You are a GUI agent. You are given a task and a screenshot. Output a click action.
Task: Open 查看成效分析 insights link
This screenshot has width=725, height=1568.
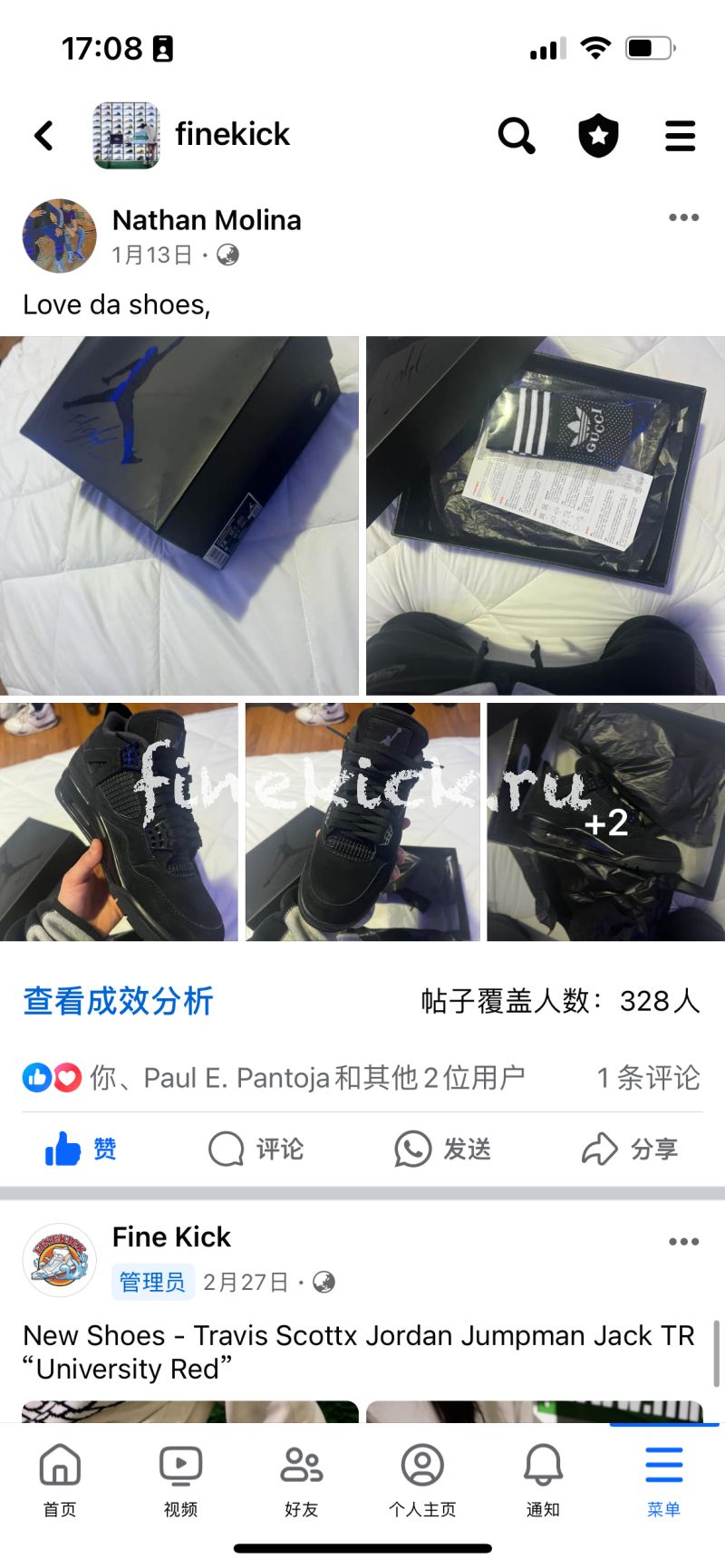(118, 1001)
